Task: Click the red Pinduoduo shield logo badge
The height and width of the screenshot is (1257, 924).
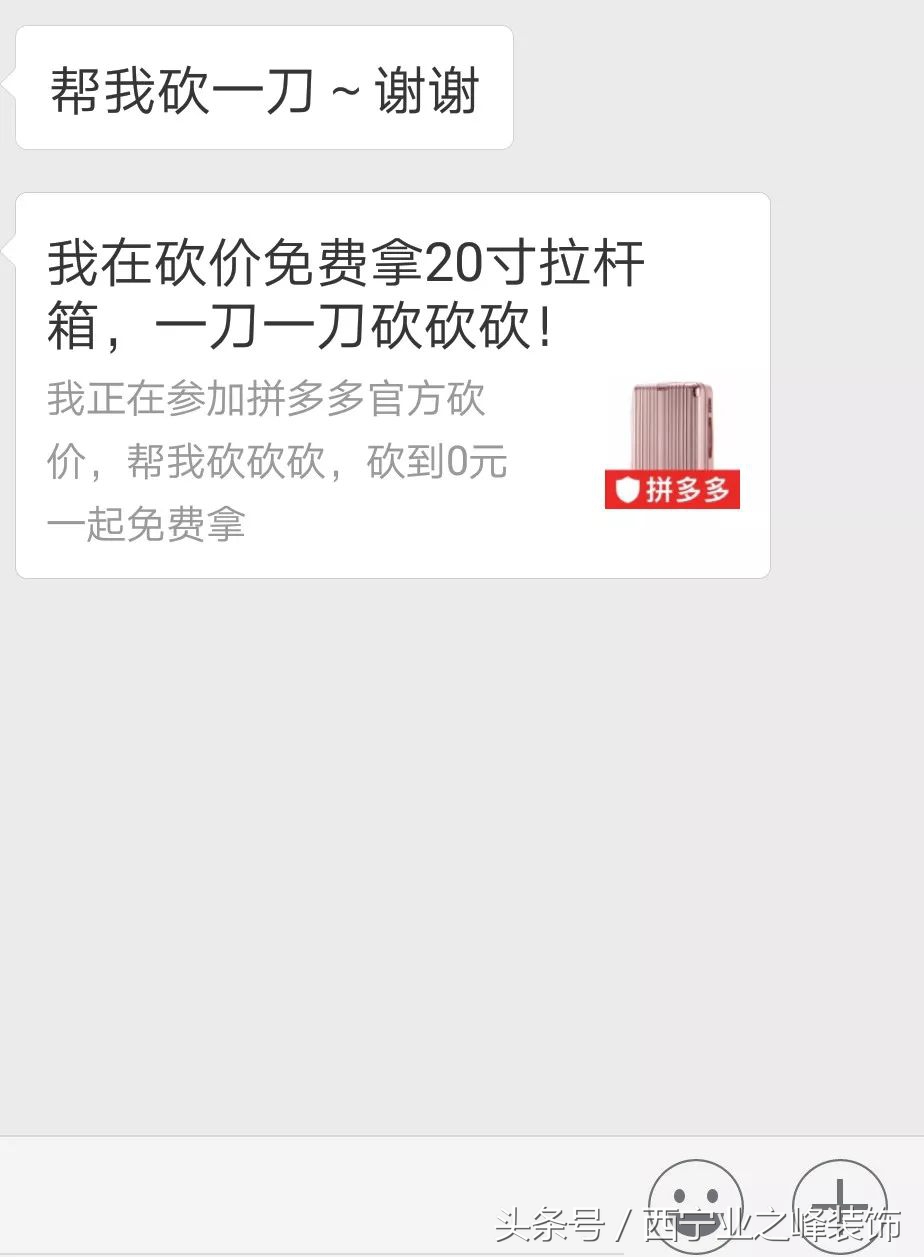Action: tap(673, 487)
